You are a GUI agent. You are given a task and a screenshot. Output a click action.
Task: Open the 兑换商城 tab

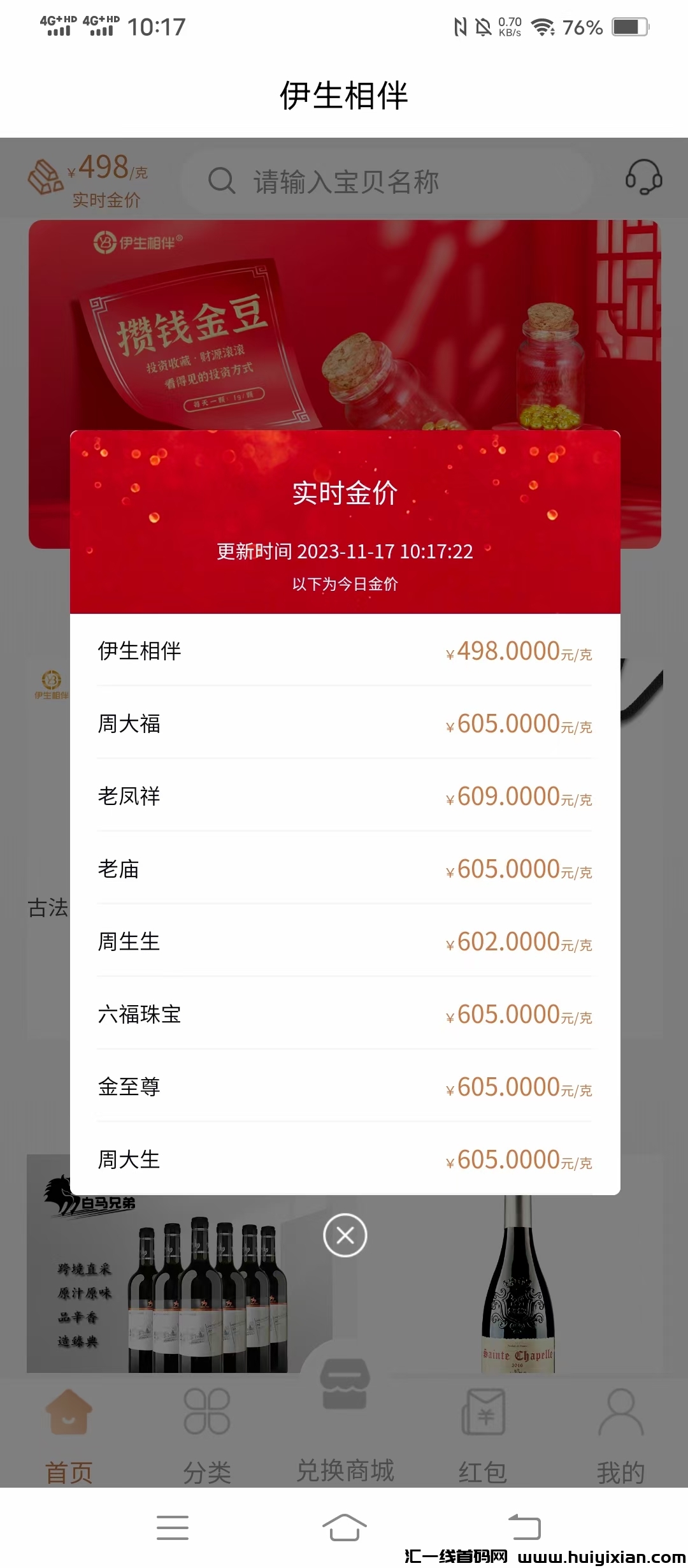pyautogui.click(x=345, y=1428)
